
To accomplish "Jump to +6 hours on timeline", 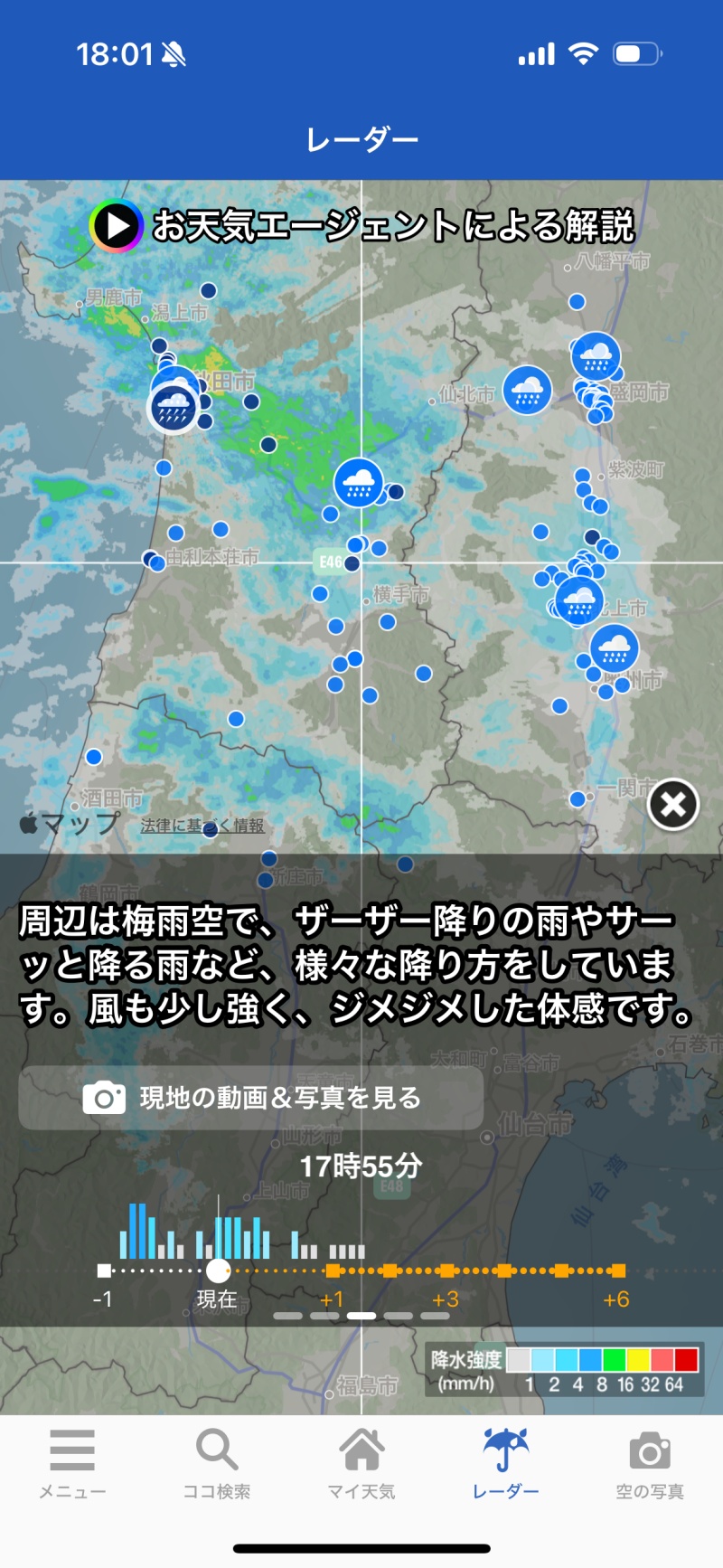I will (x=617, y=1271).
